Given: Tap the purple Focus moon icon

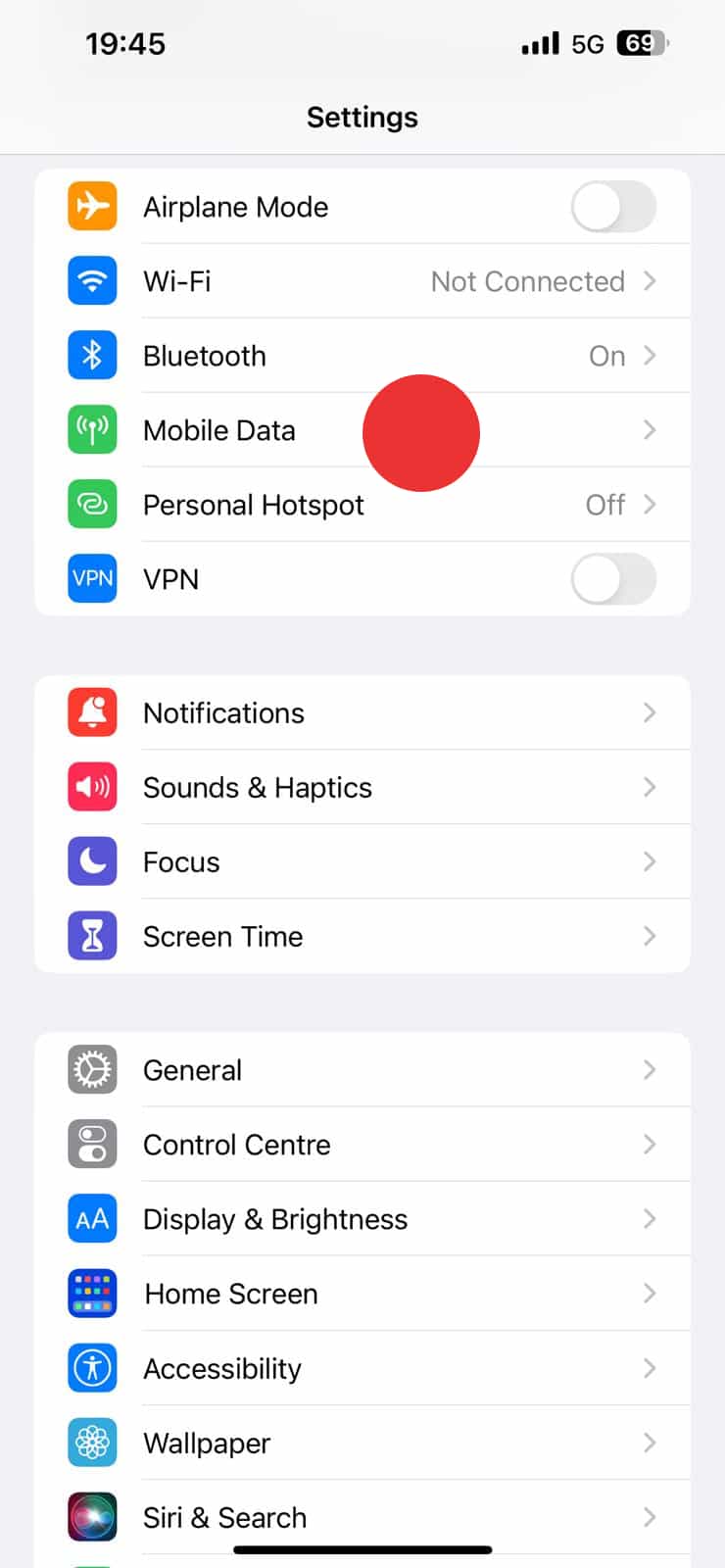Looking at the screenshot, I should pos(91,861).
